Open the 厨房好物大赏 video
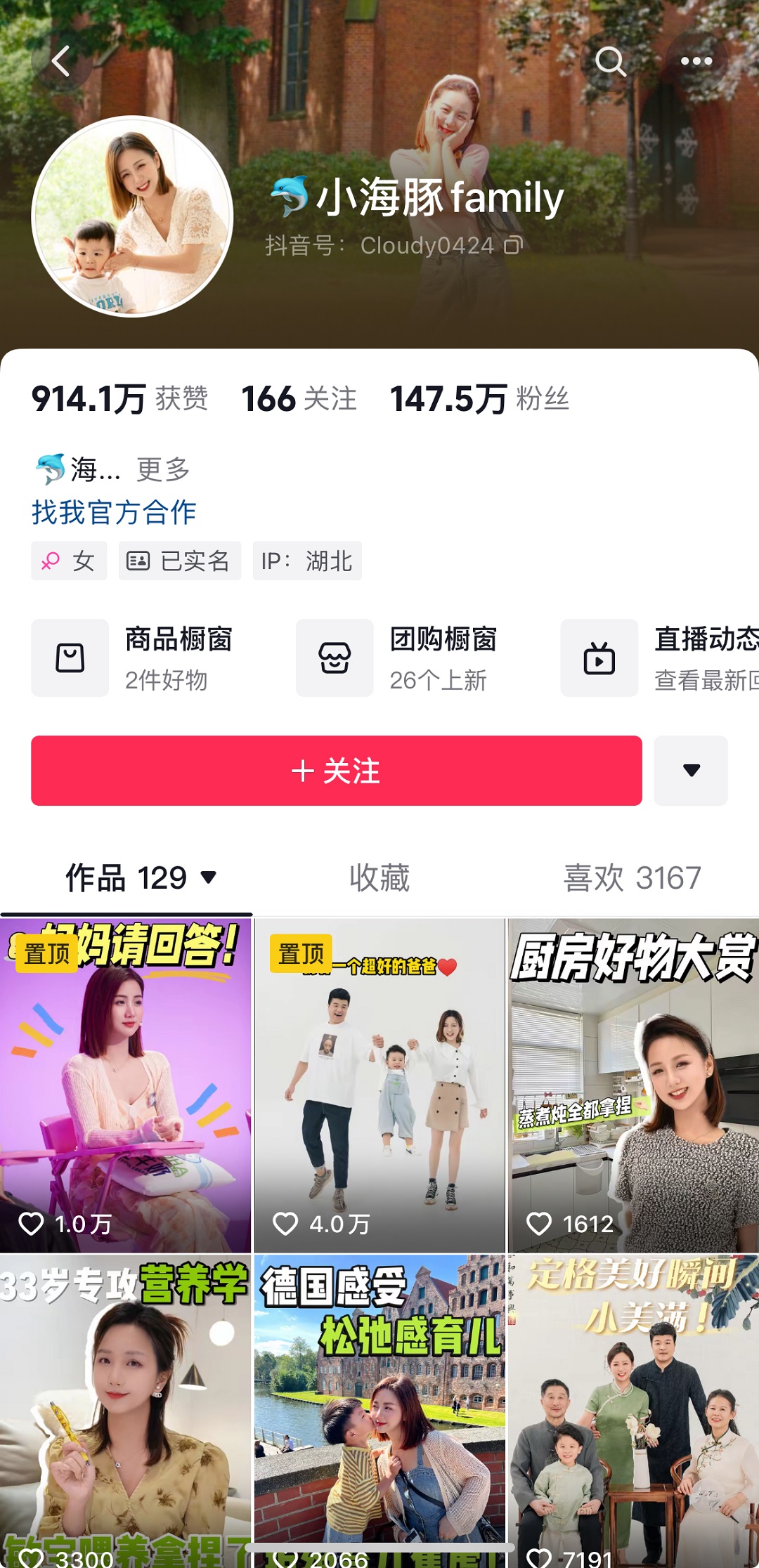This screenshot has width=759, height=1568. 632,1085
